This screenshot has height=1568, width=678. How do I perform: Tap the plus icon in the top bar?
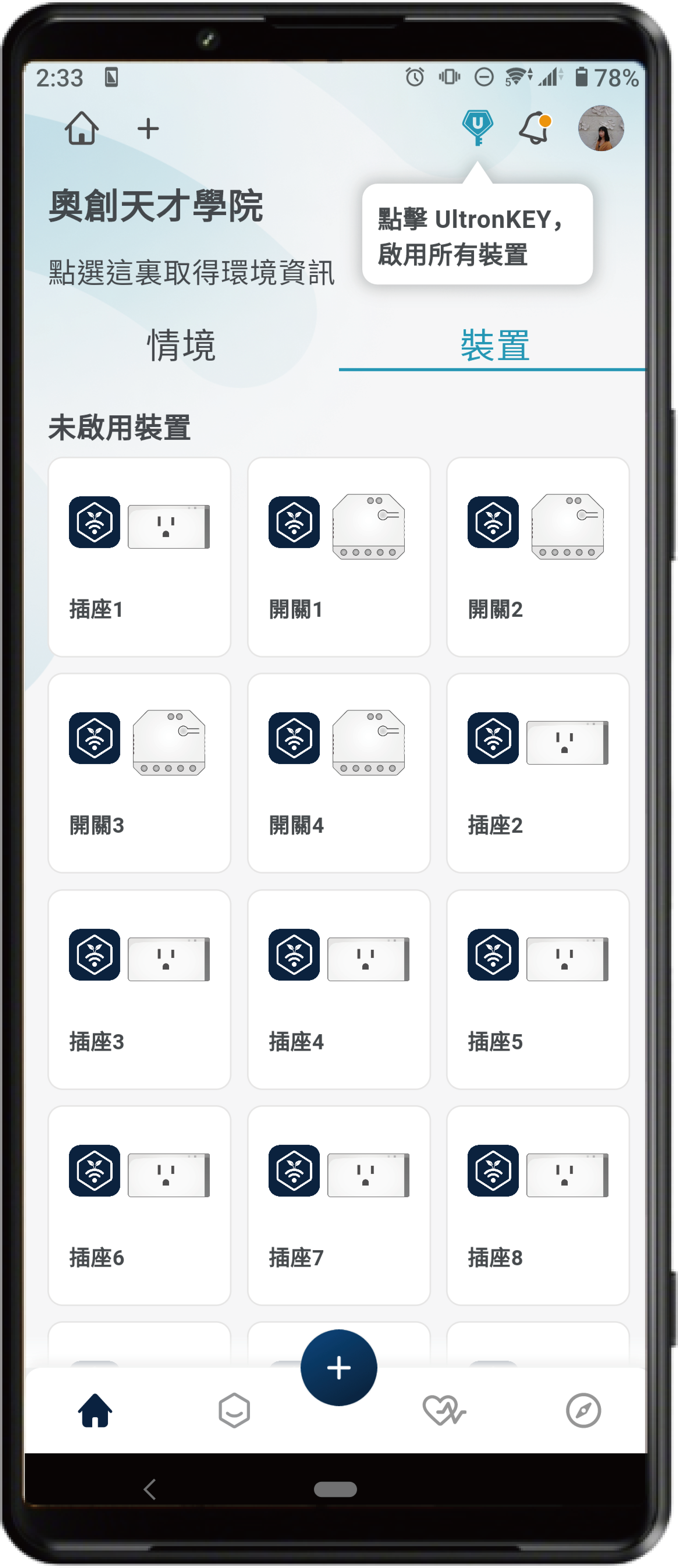click(x=148, y=128)
